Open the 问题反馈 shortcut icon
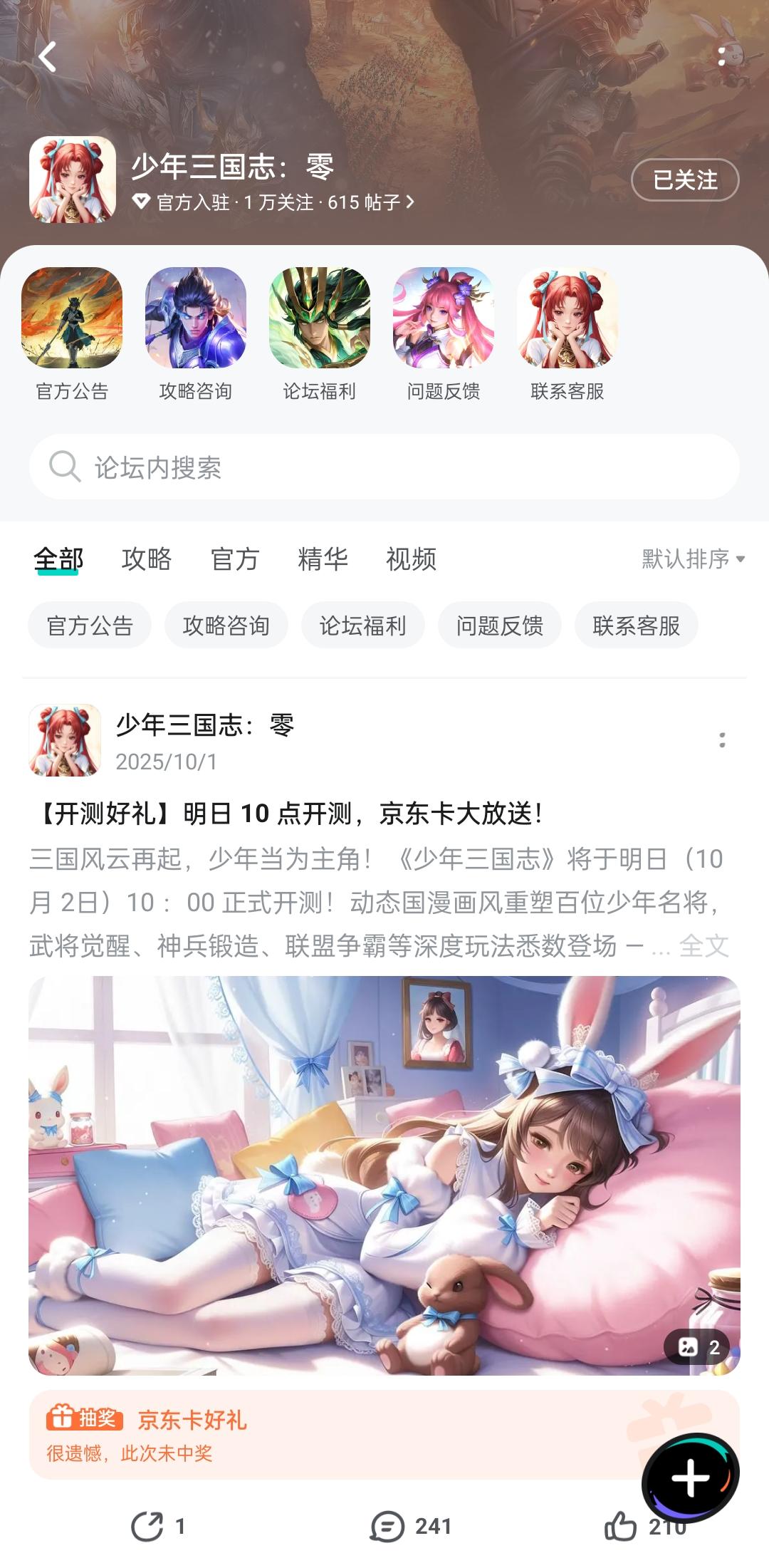 tap(442, 322)
